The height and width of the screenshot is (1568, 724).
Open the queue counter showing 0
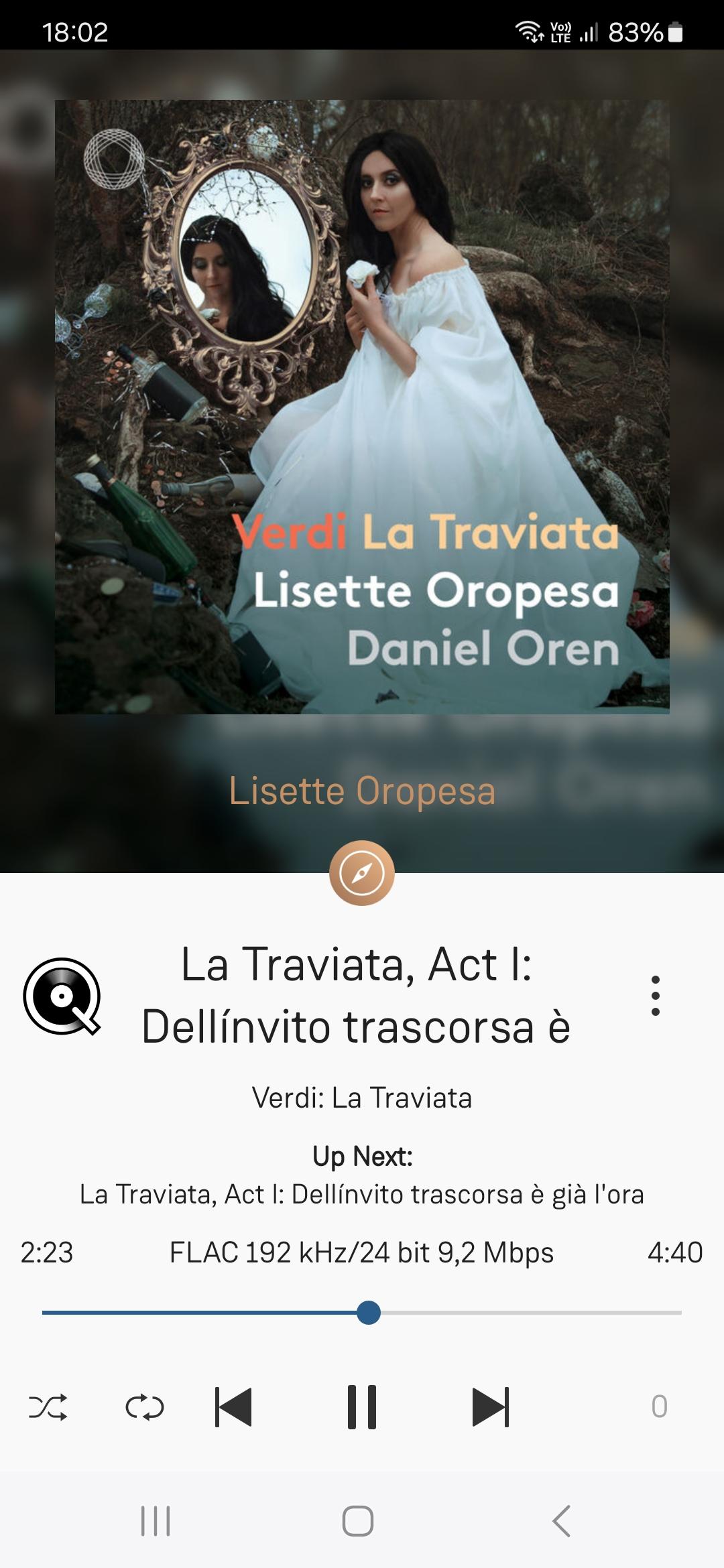(659, 1407)
